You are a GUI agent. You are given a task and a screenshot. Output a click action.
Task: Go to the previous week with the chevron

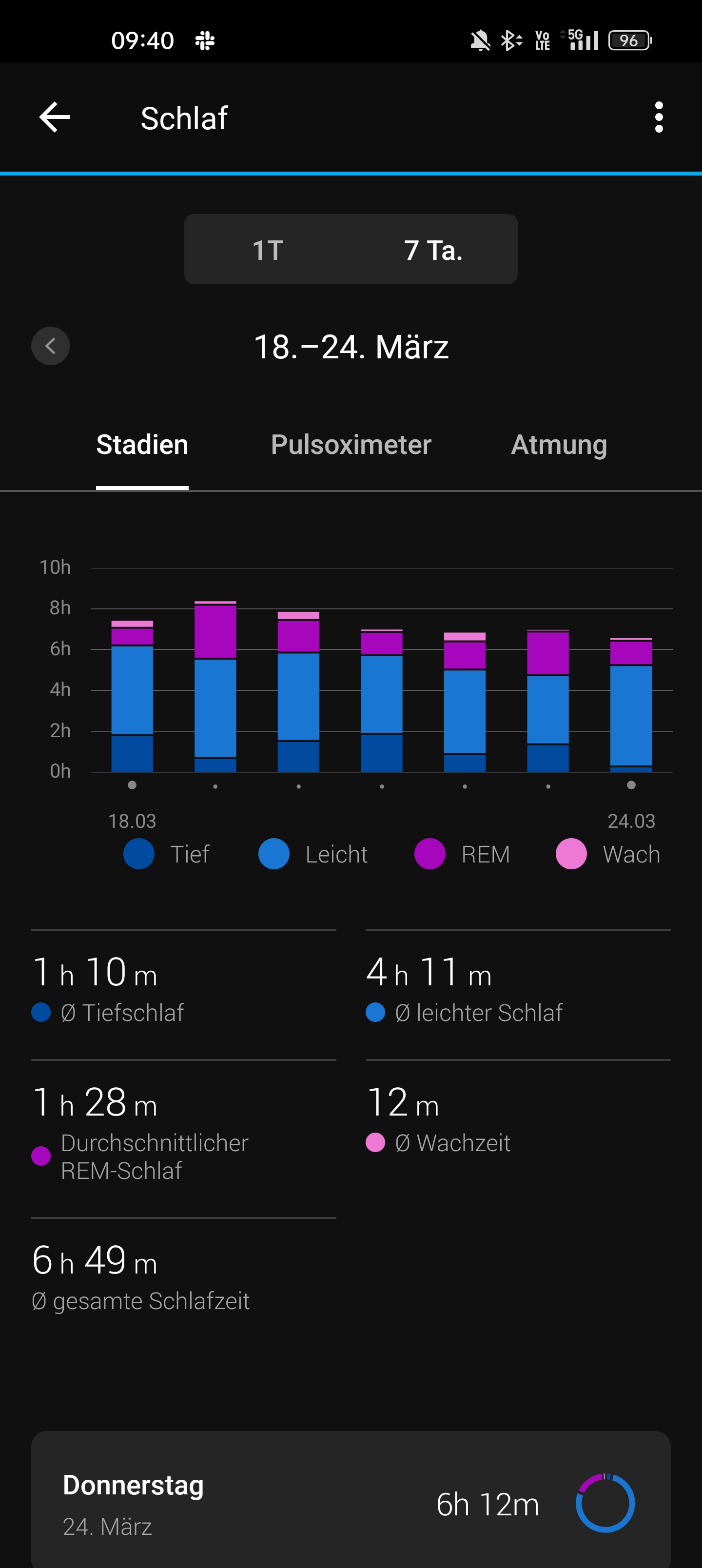pos(51,346)
